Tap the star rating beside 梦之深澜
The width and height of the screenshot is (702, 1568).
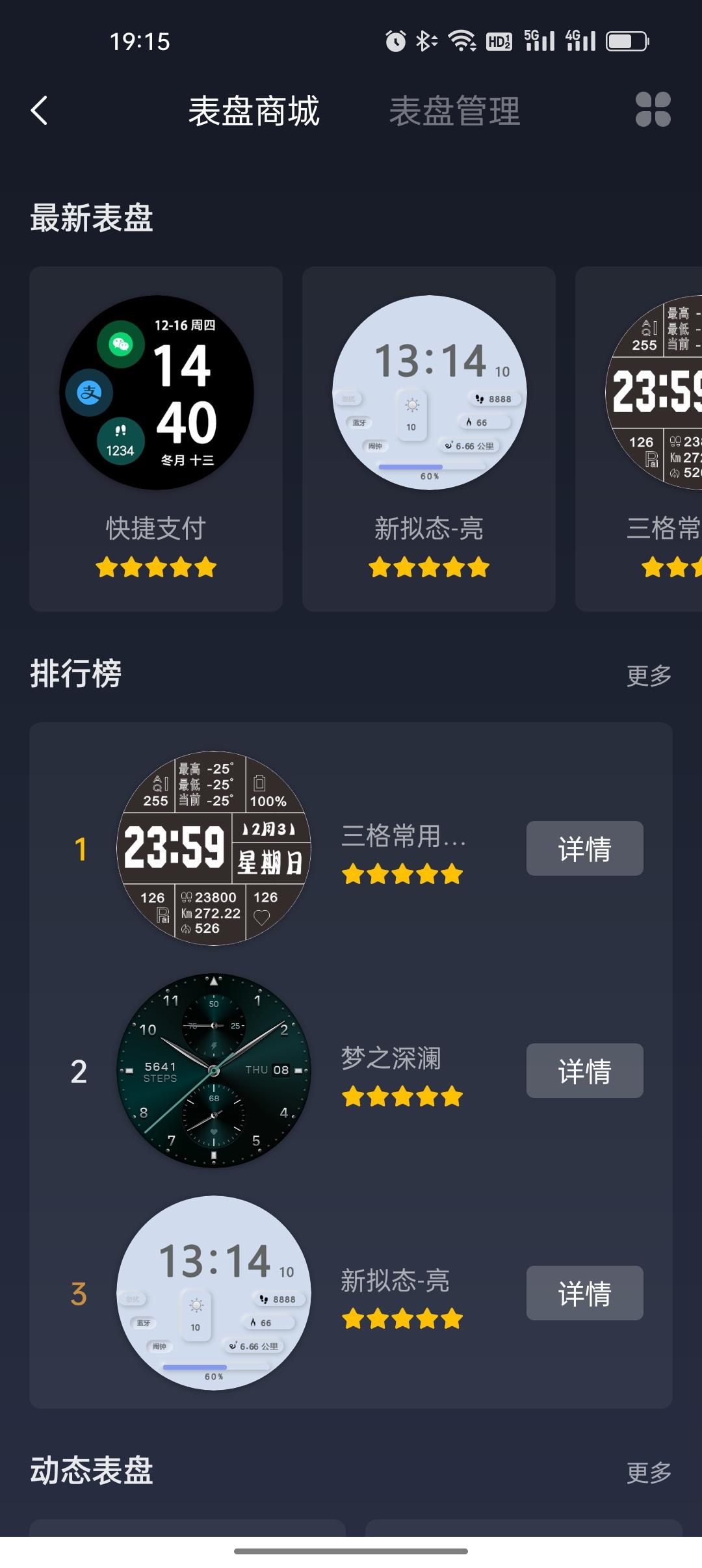[x=403, y=1095]
